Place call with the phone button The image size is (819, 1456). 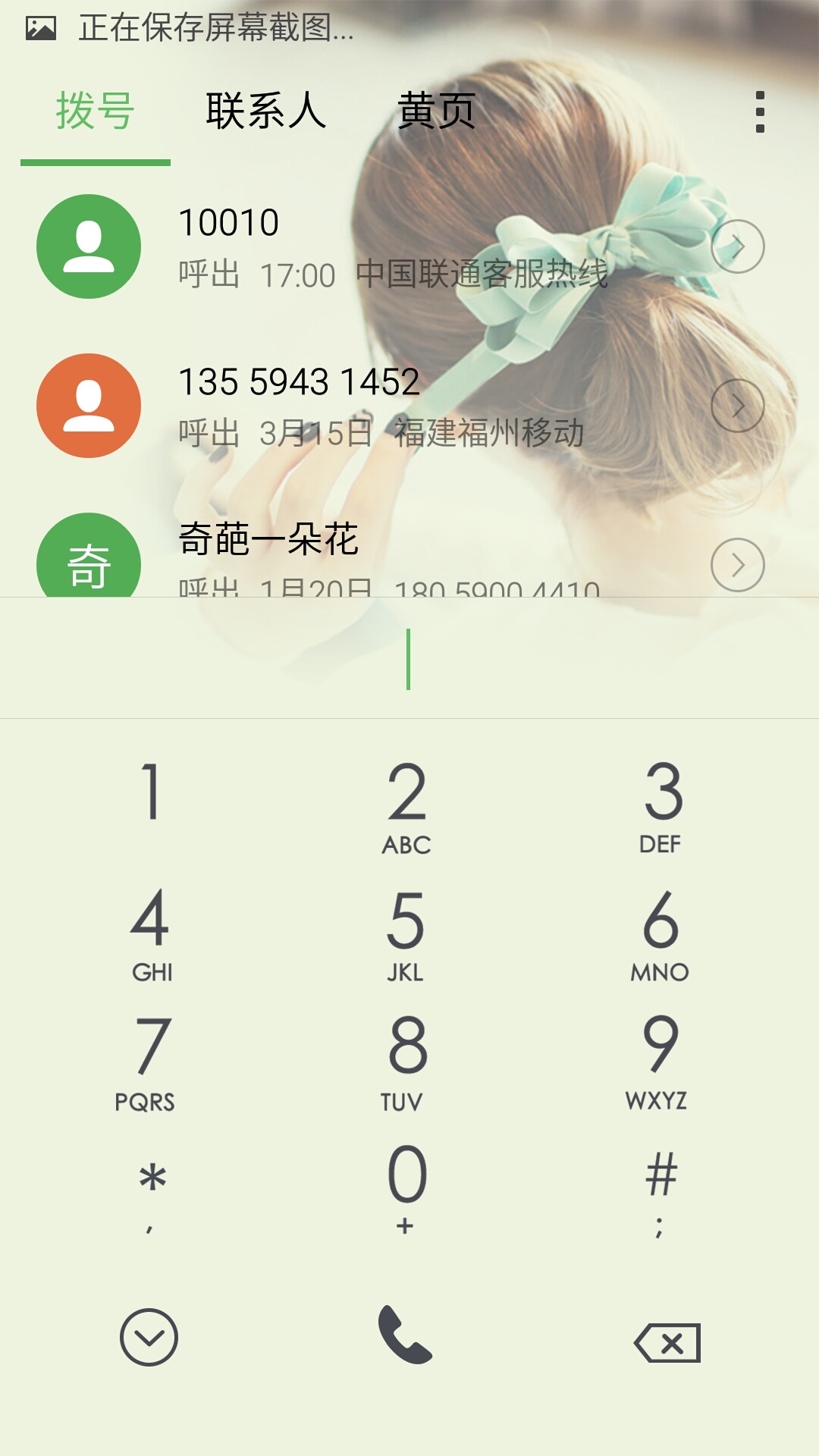point(405,1335)
